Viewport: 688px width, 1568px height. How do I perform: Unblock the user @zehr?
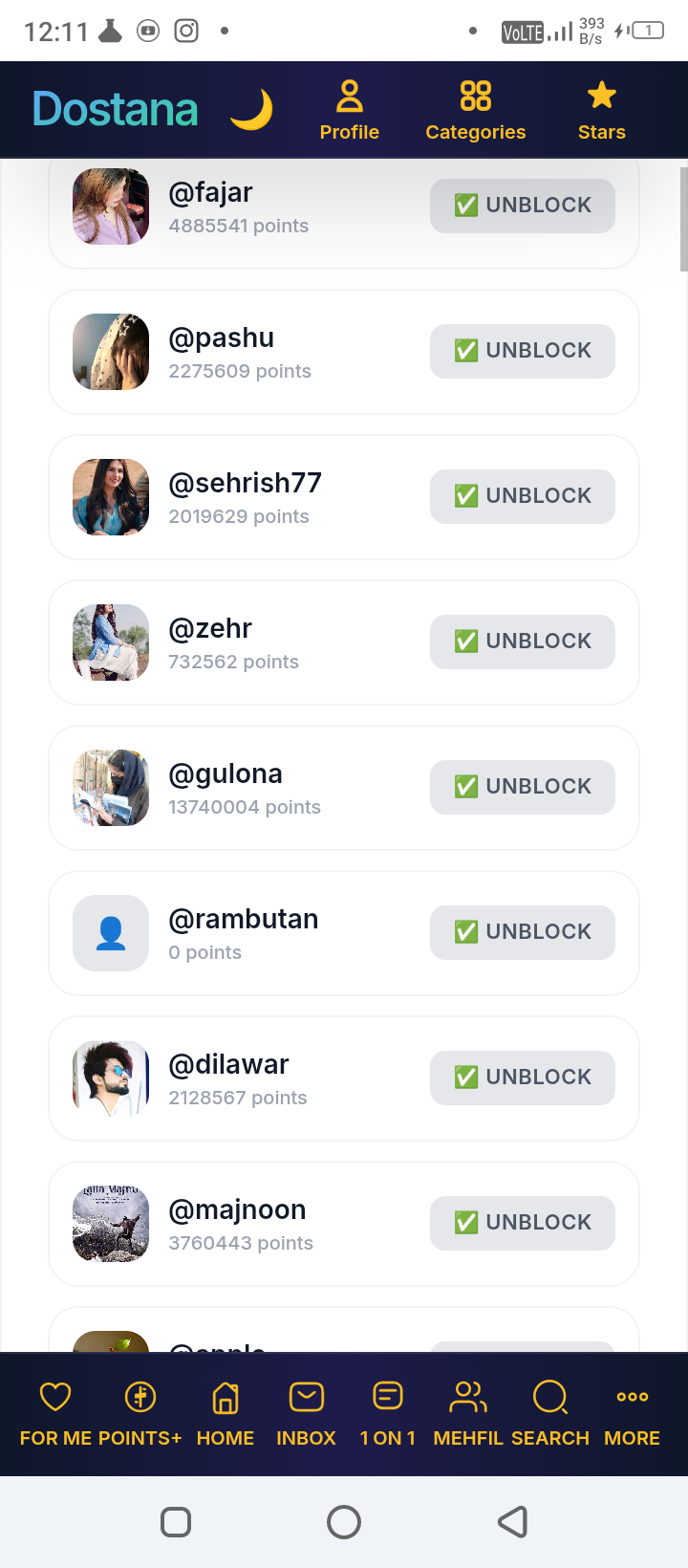point(523,642)
